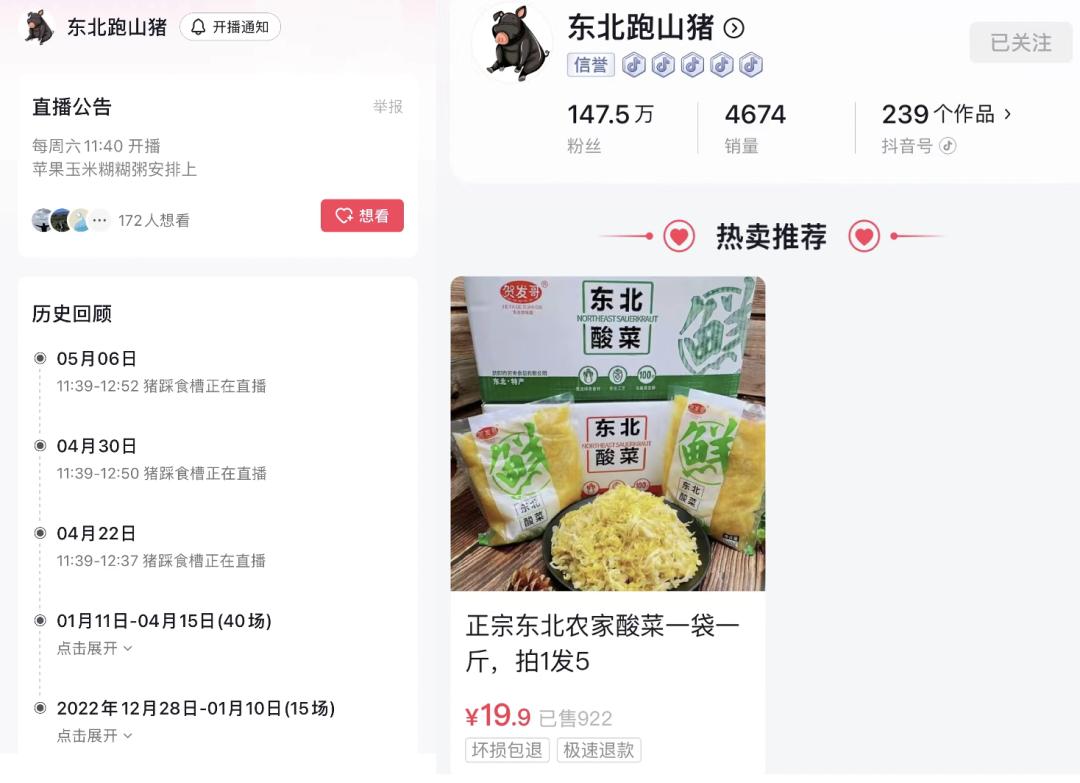View the 239 个作品 works list
Viewport: 1080px width, 783px height.
(946, 115)
